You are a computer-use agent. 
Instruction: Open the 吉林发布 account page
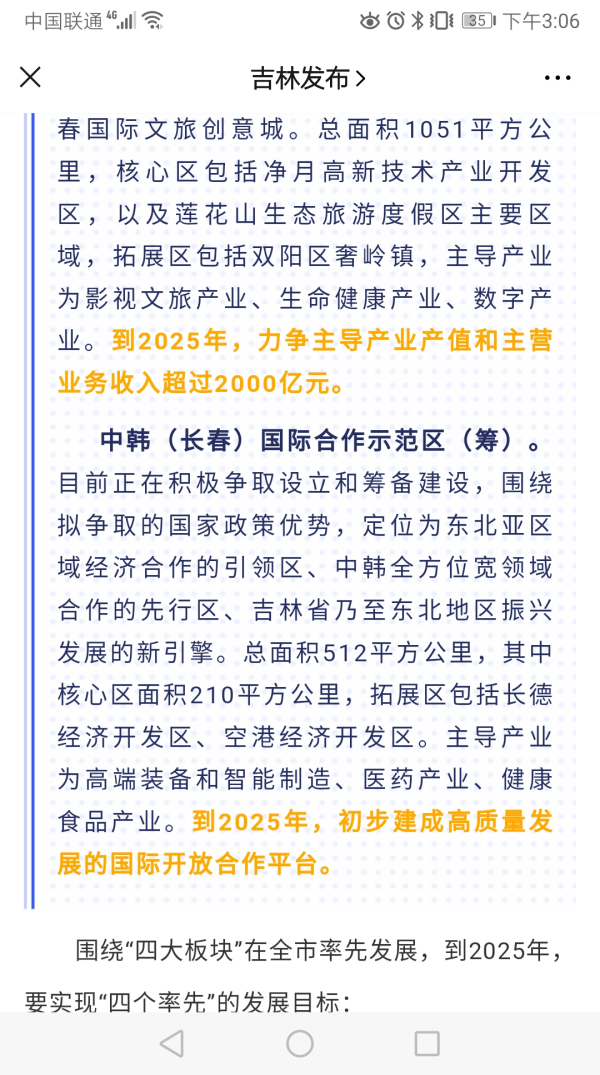point(308,77)
